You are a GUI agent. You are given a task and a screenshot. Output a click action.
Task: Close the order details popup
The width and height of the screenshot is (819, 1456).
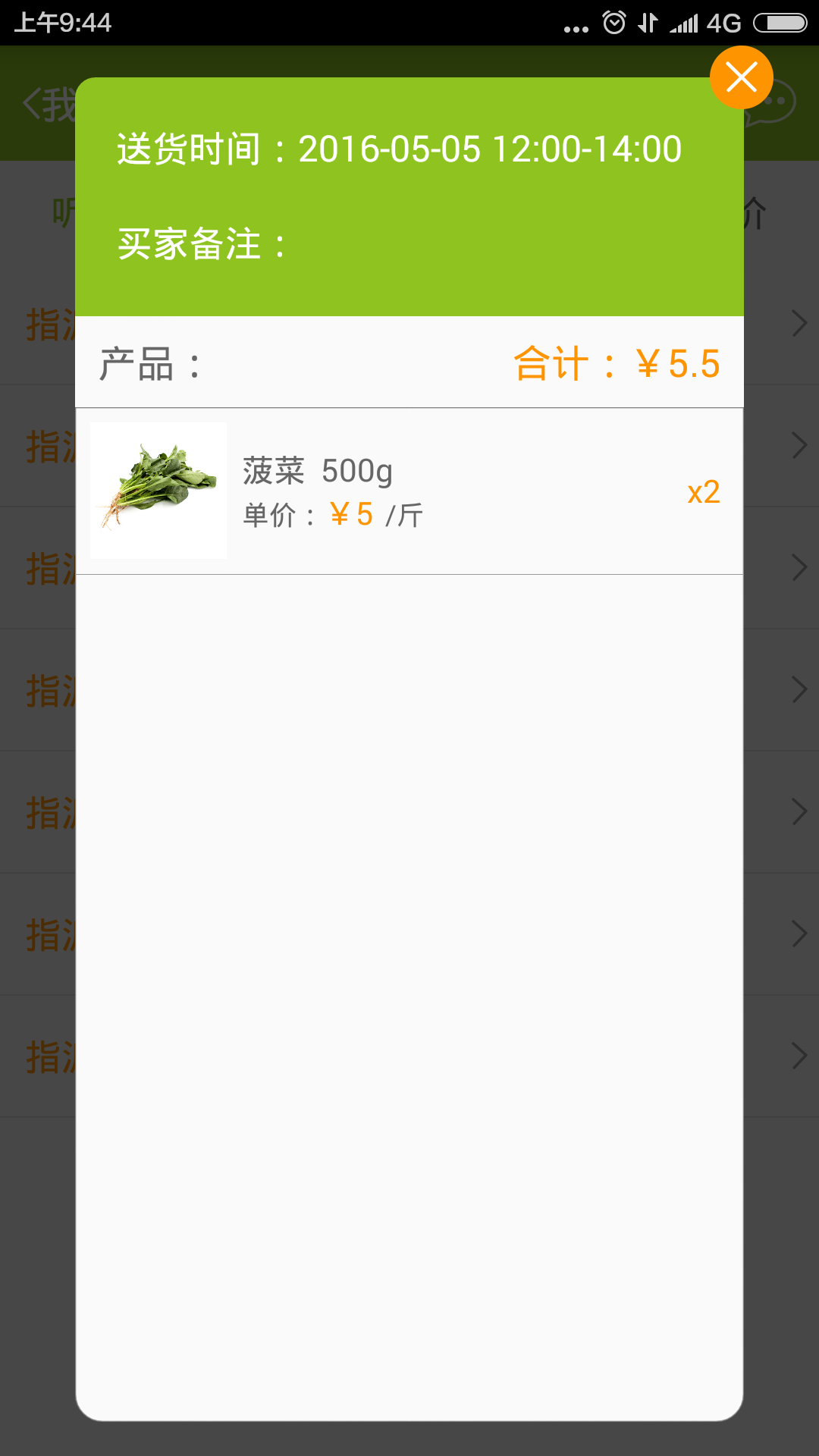[x=742, y=77]
